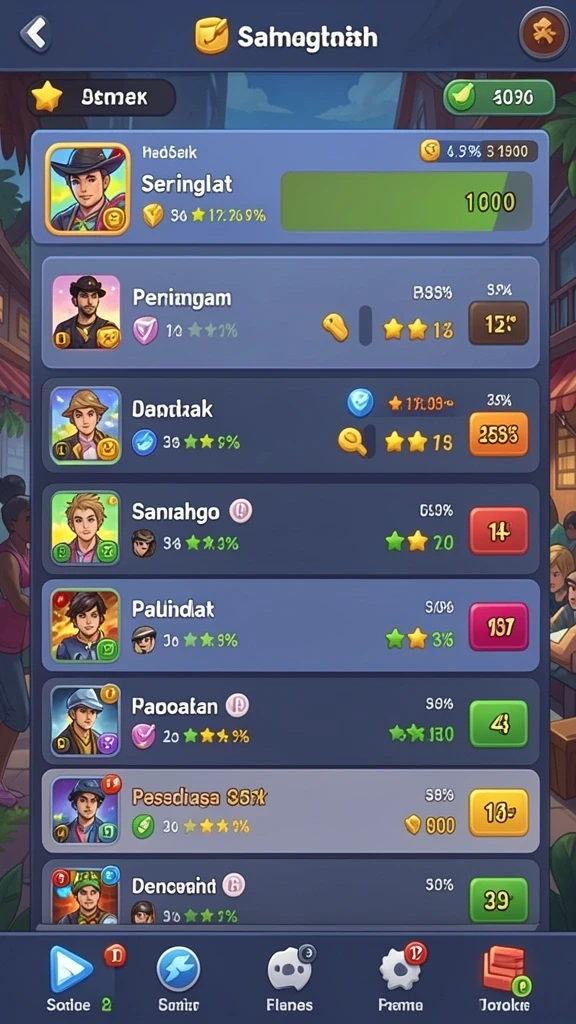The width and height of the screenshot is (576, 1024).
Task: Tap the green 3090 currency button
Action: [x=500, y=98]
